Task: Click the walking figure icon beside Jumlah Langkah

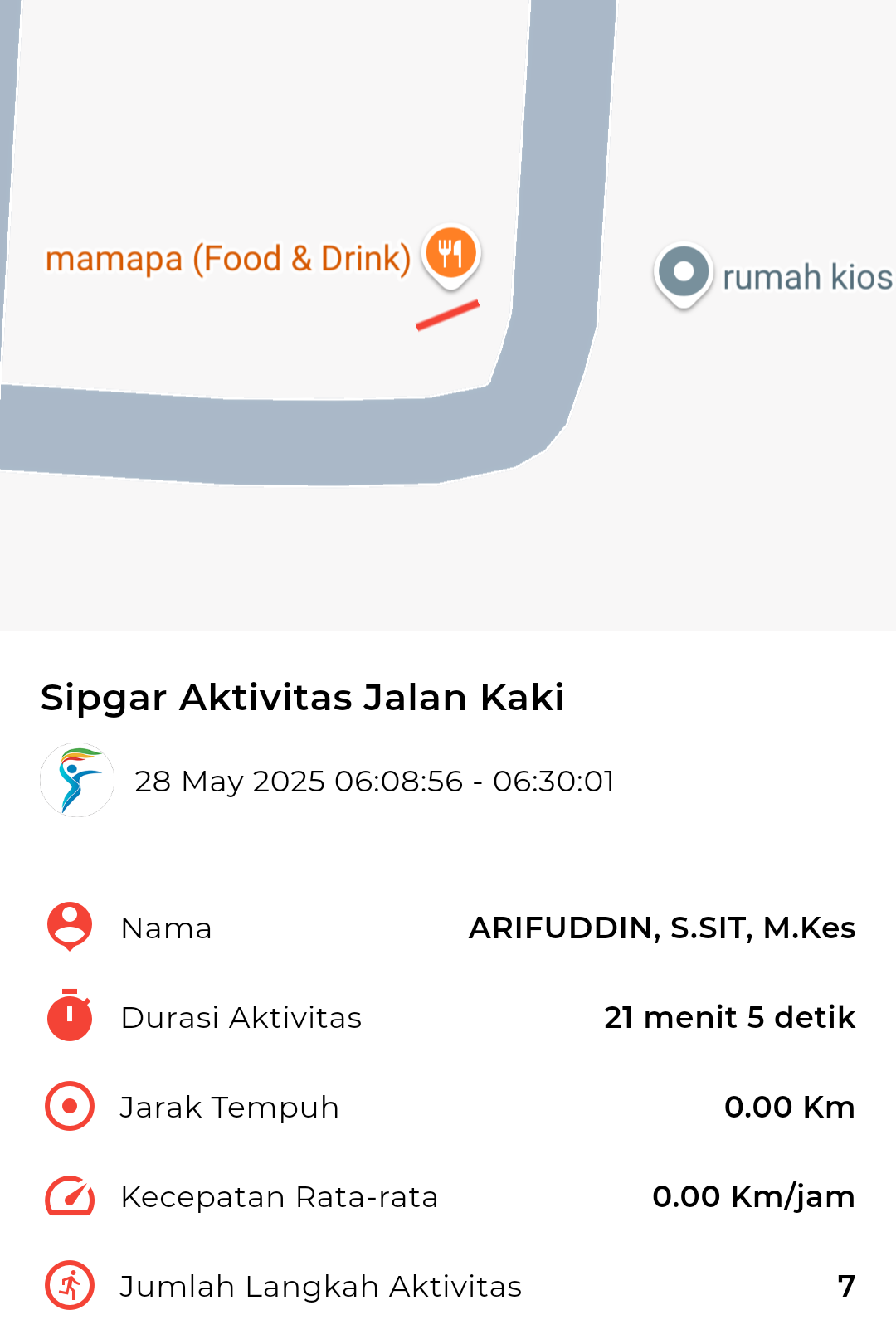Action: tap(68, 1286)
